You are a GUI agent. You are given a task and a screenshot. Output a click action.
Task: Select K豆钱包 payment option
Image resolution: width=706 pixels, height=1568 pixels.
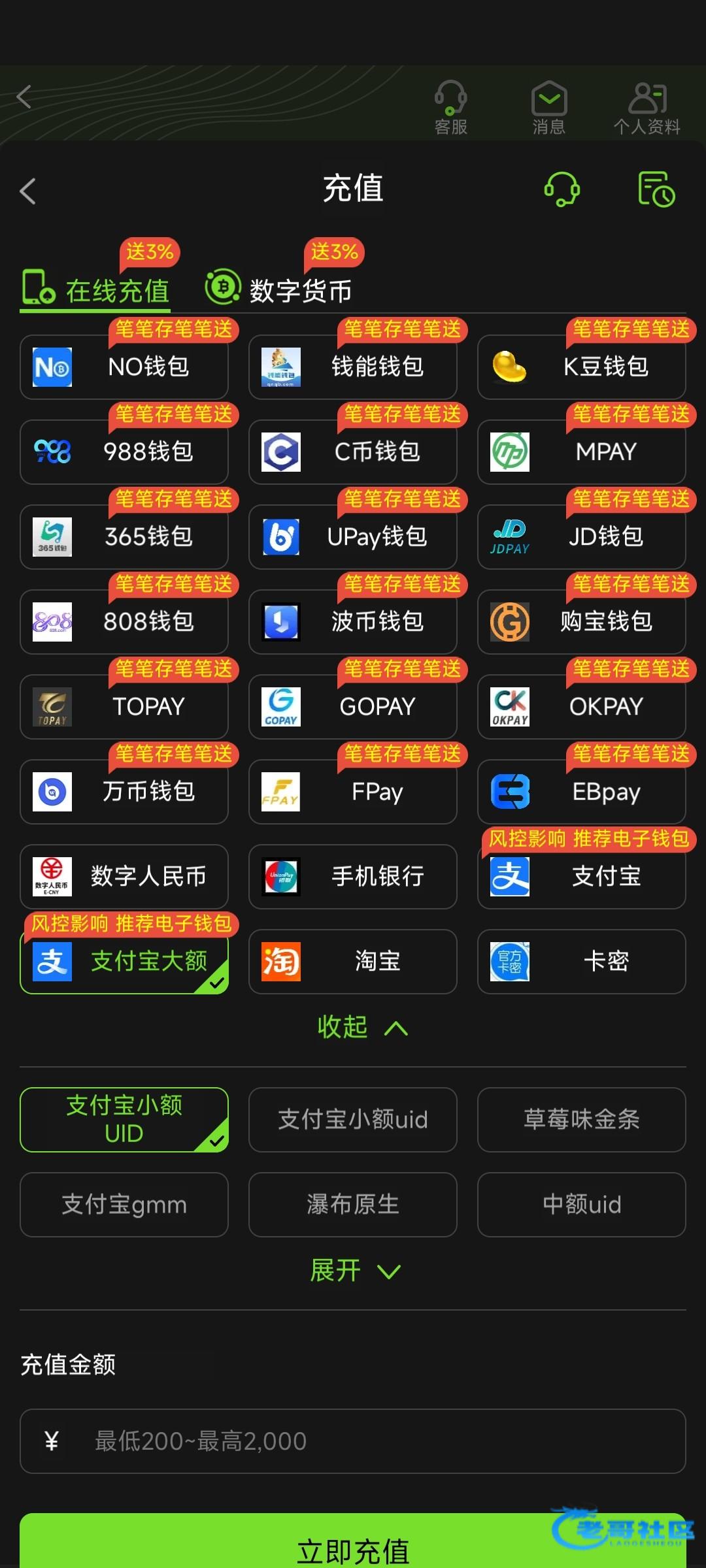pyautogui.click(x=581, y=367)
